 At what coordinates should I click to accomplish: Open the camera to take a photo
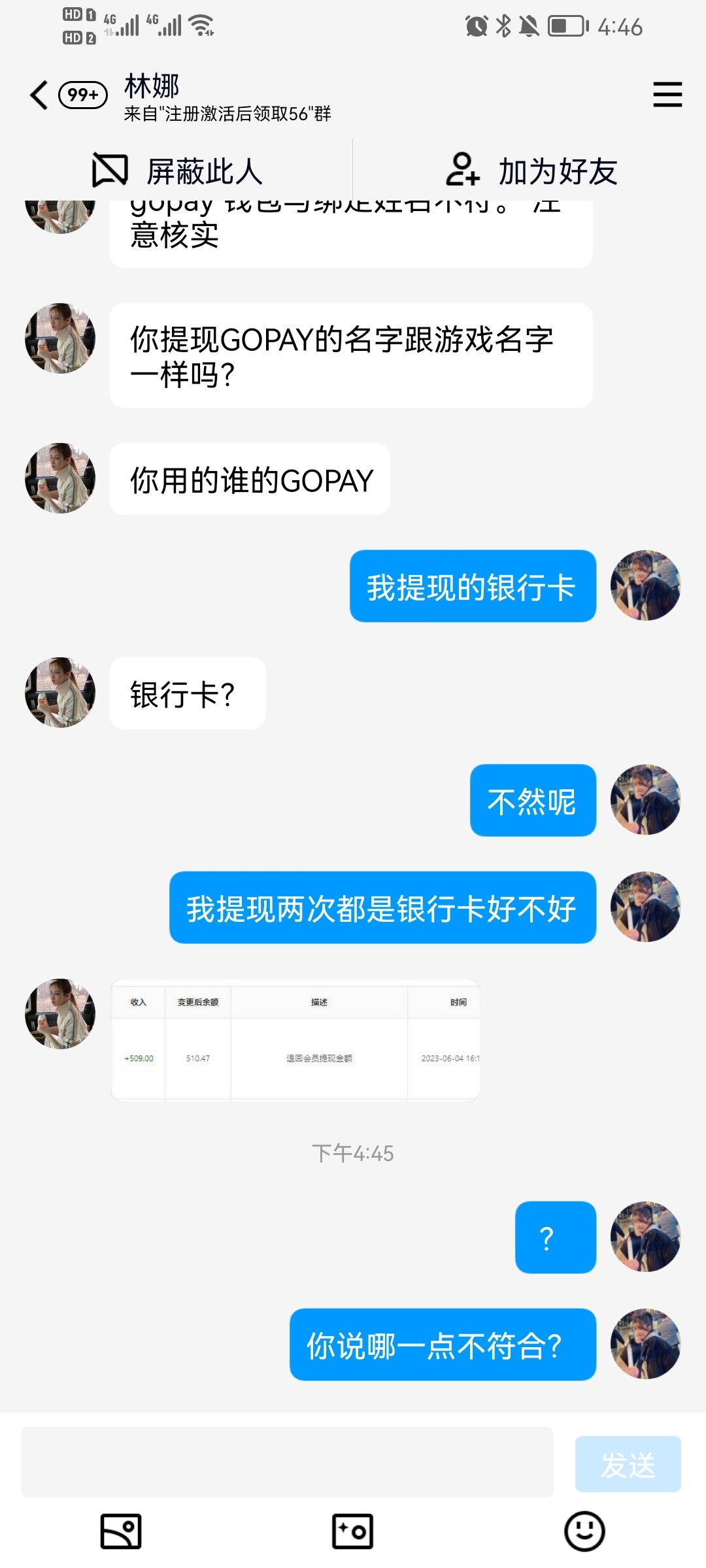coord(352,1531)
